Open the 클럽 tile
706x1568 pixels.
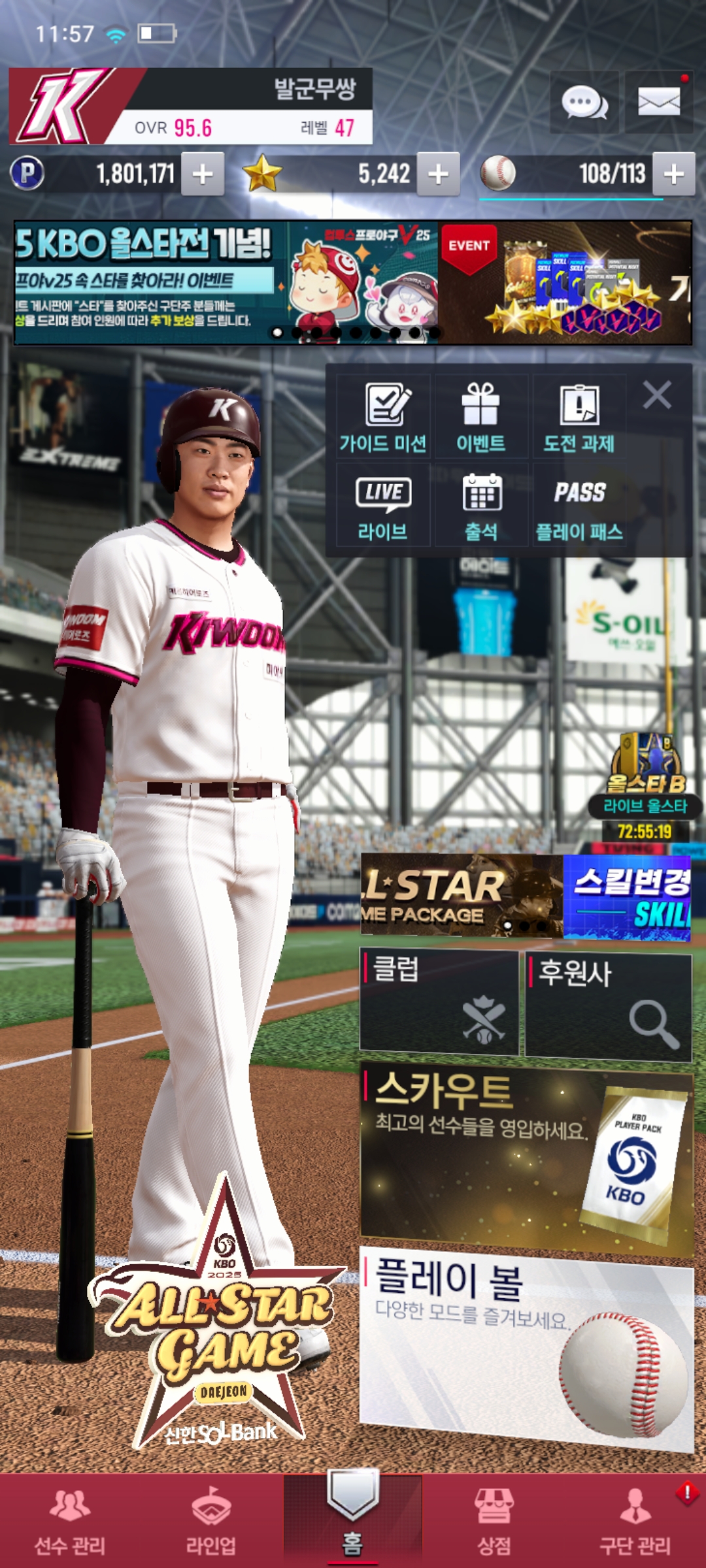[x=439, y=1002]
